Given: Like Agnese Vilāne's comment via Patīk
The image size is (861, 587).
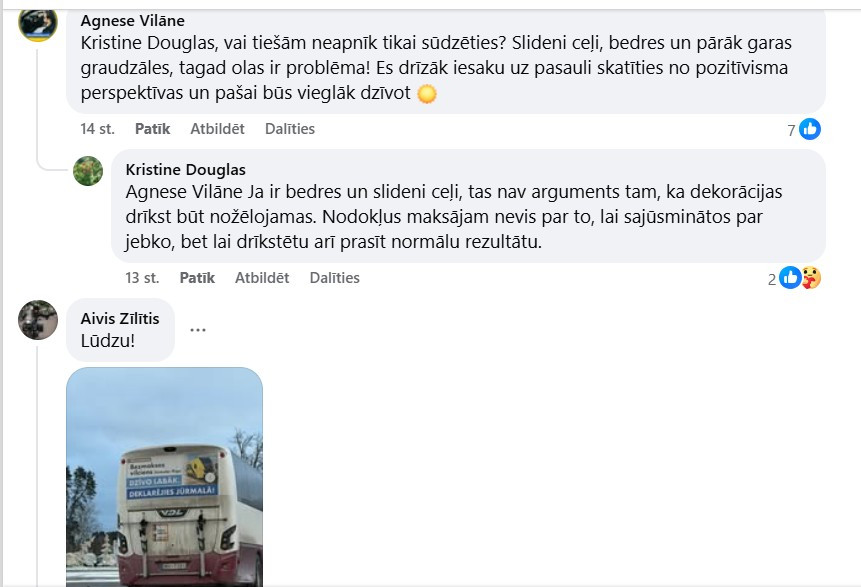Looking at the screenshot, I should pos(152,129).
